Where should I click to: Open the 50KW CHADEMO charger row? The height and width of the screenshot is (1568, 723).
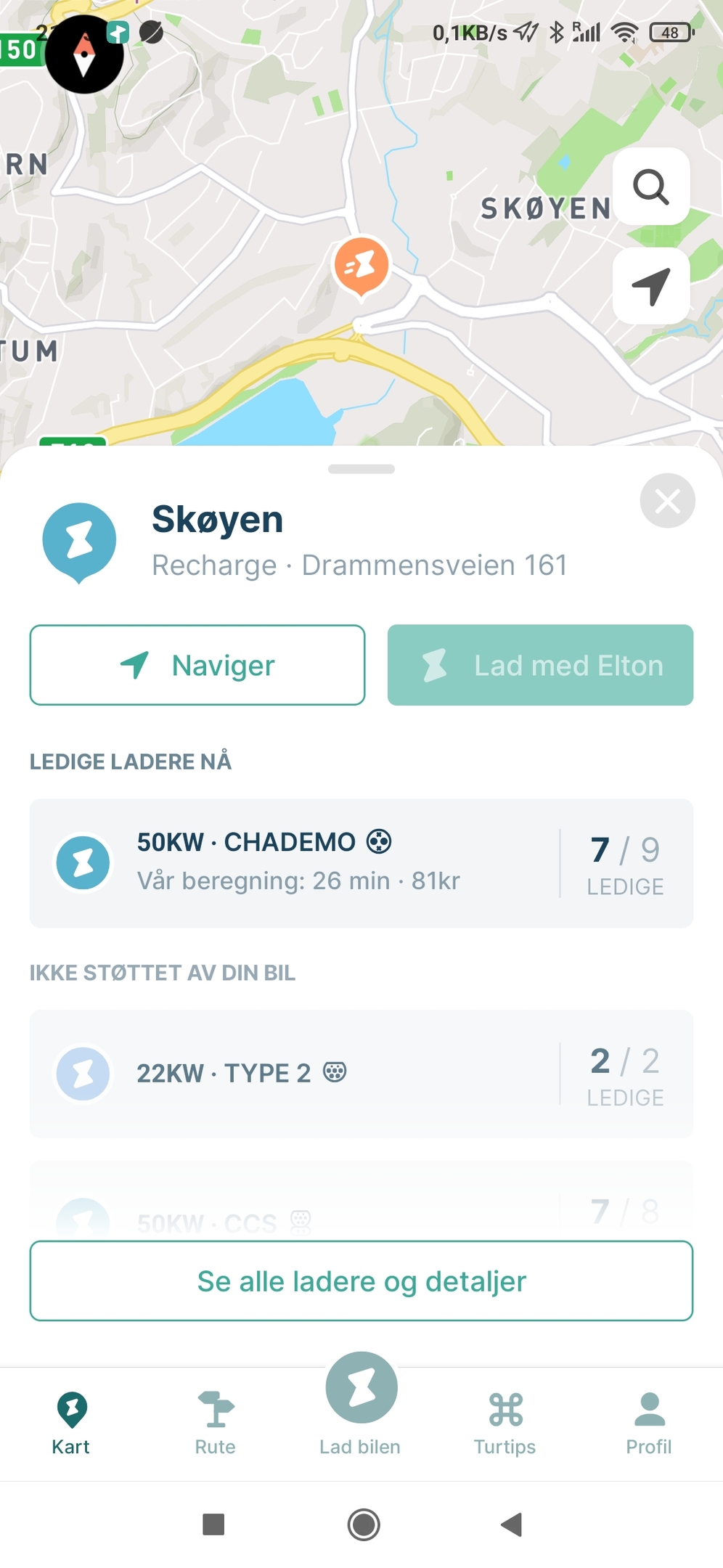click(x=361, y=863)
